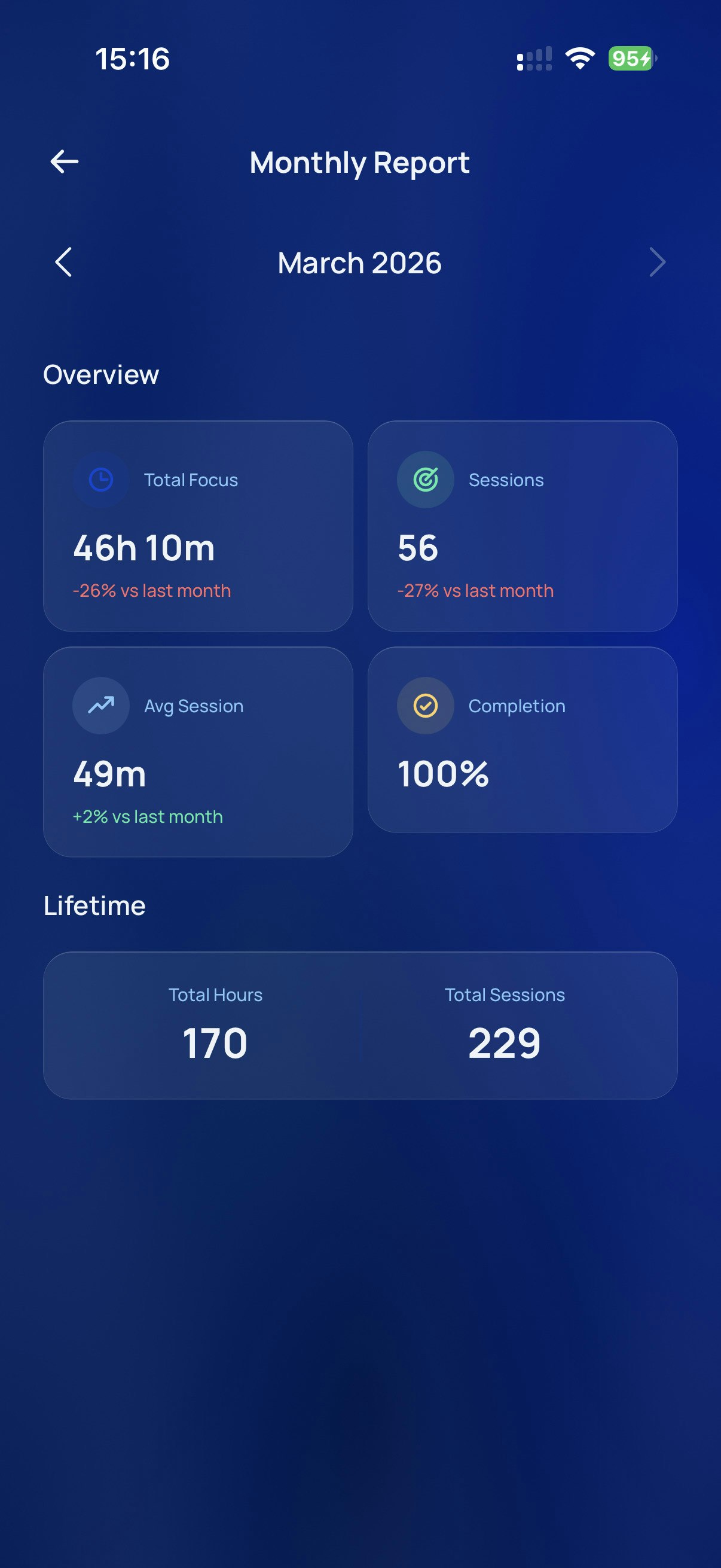Tap the yellow checkmark icon next to Completion
The height and width of the screenshot is (1568, 721).
point(424,705)
